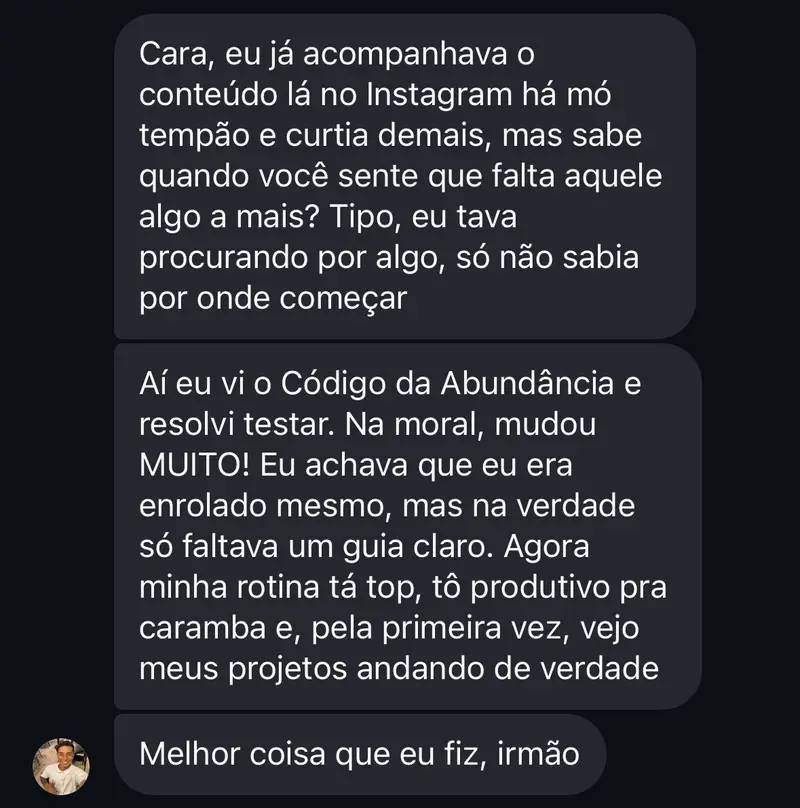The width and height of the screenshot is (800, 808).
Task: Open the sender's profile picture avatar
Action: click(62, 766)
